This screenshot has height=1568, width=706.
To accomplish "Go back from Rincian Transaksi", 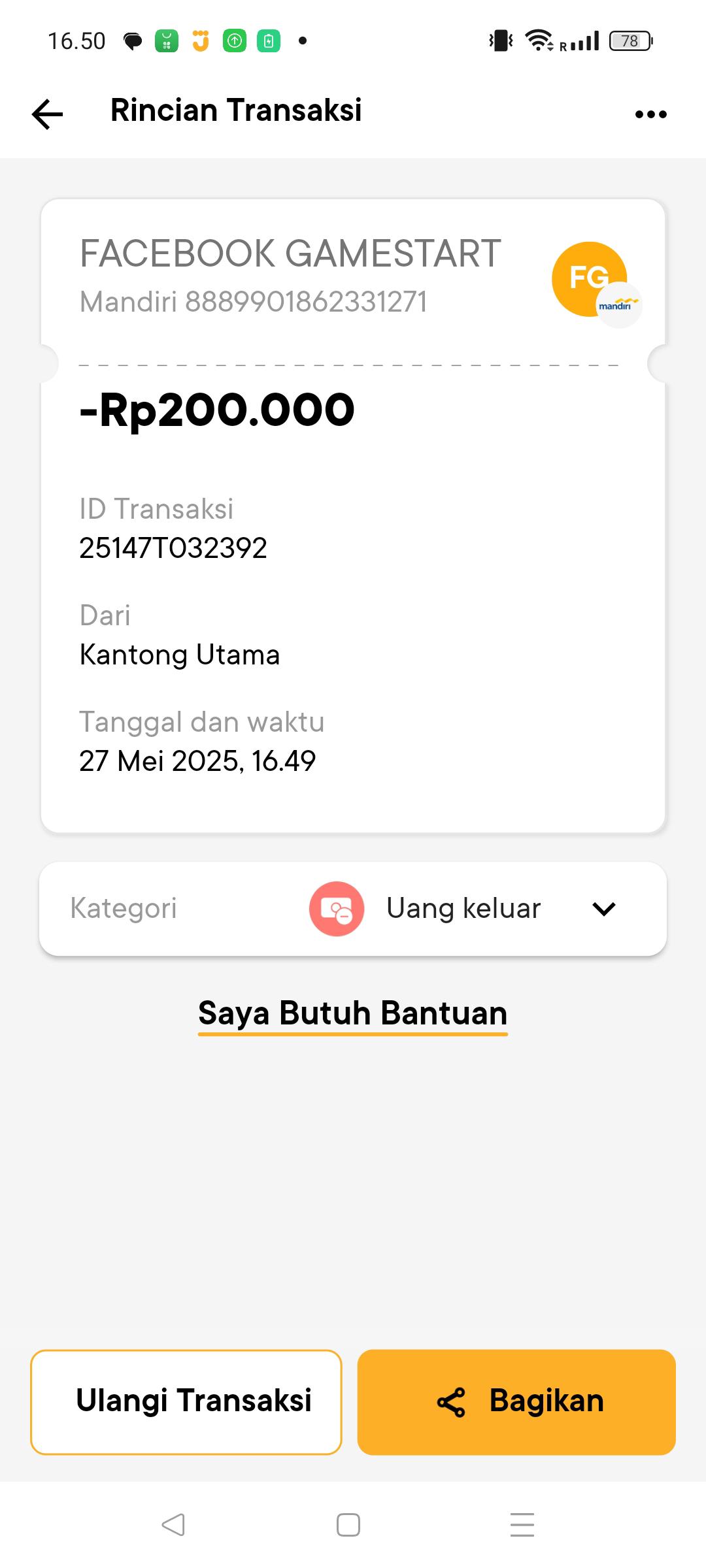I will point(48,114).
